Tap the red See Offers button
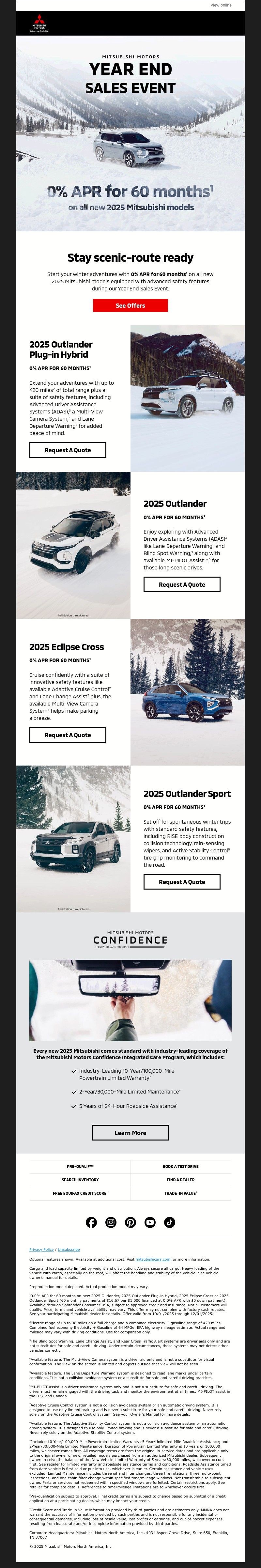 click(x=130, y=305)
